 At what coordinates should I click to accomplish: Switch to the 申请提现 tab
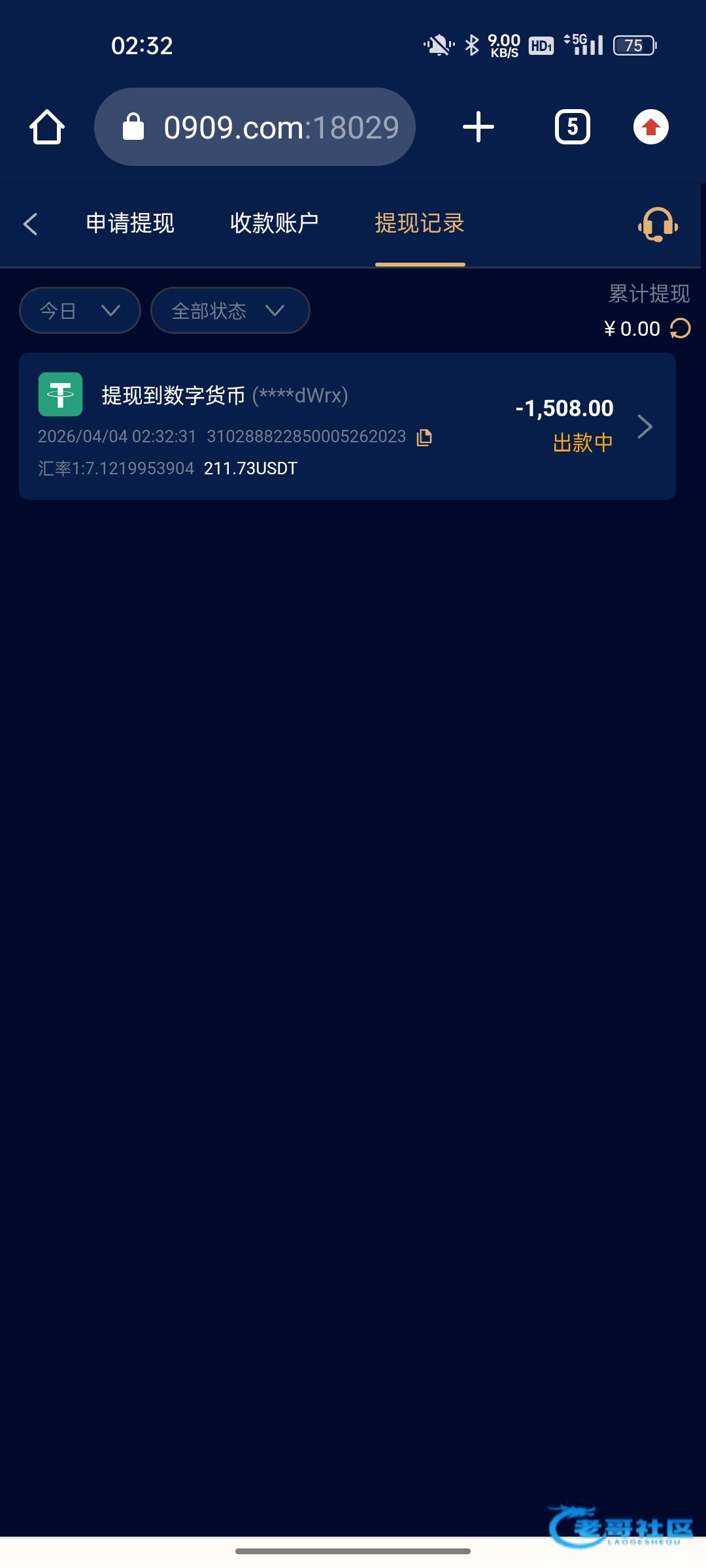(130, 223)
